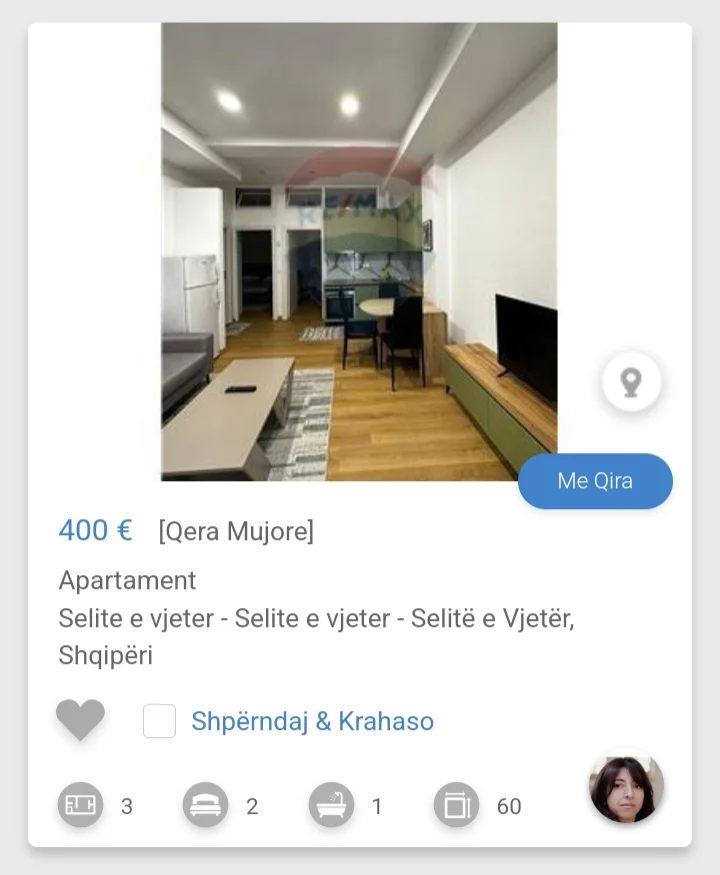Click the 400 € price text

click(96, 531)
